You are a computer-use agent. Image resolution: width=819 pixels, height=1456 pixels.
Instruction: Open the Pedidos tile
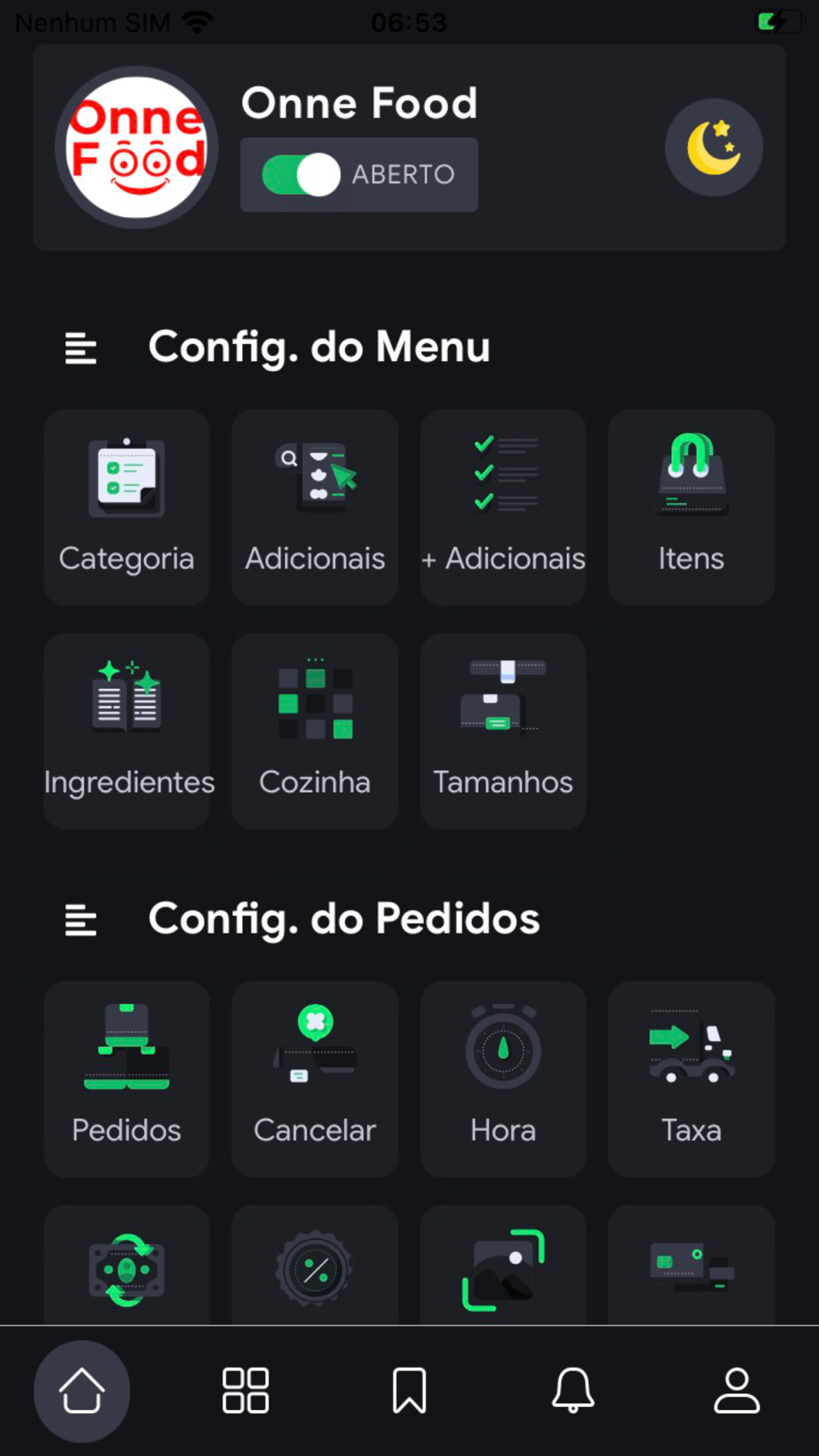click(x=127, y=1079)
